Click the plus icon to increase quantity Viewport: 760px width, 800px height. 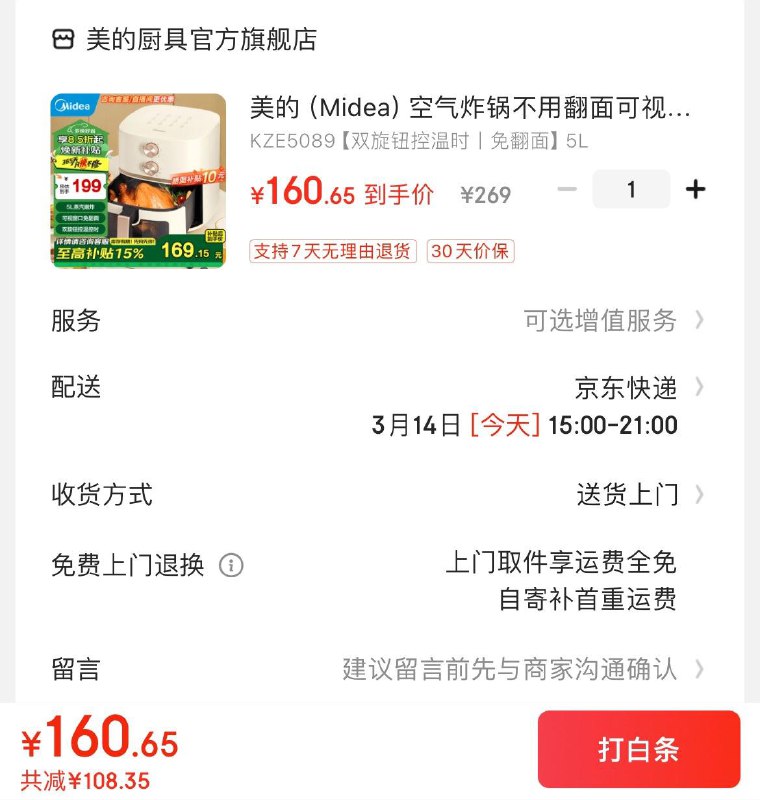pos(697,188)
